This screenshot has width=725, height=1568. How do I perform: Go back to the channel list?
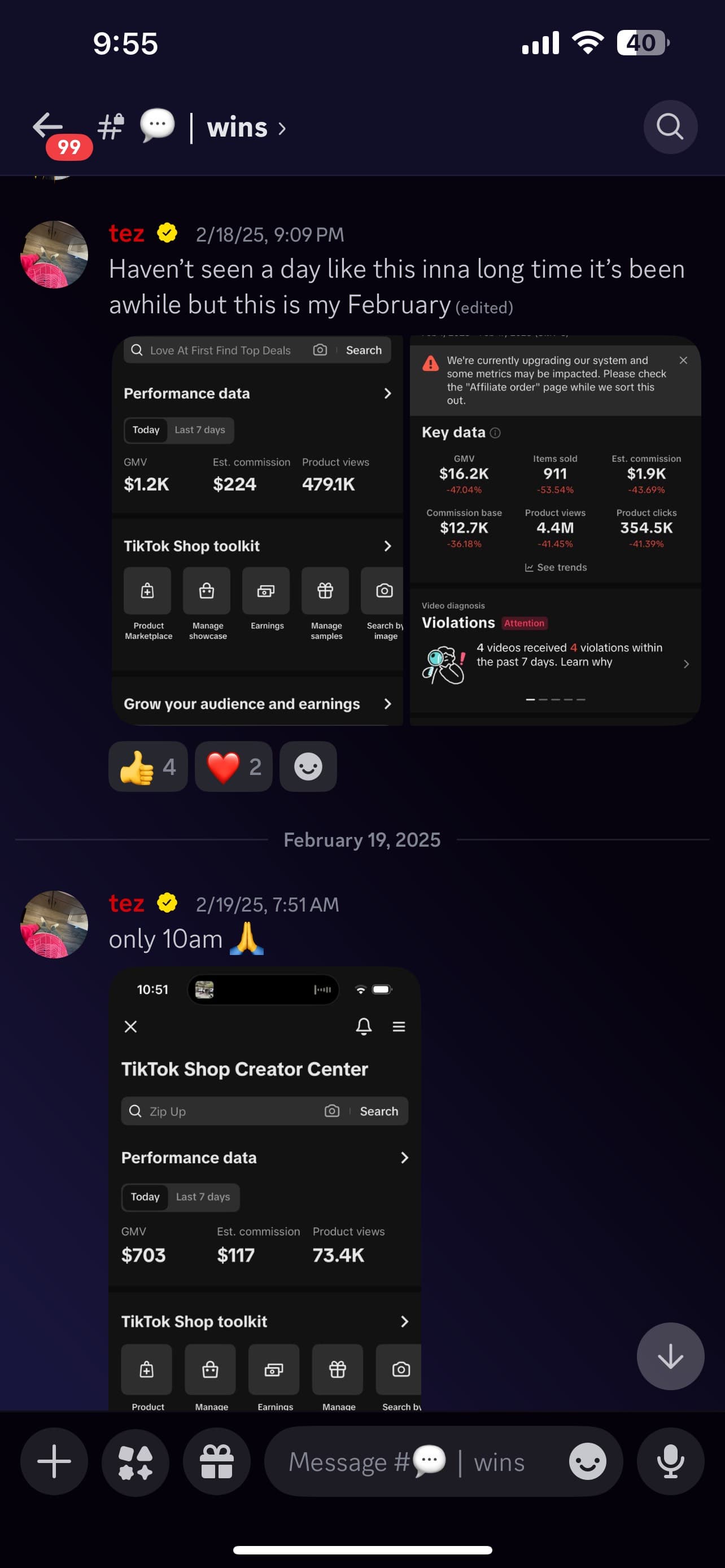pos(49,126)
